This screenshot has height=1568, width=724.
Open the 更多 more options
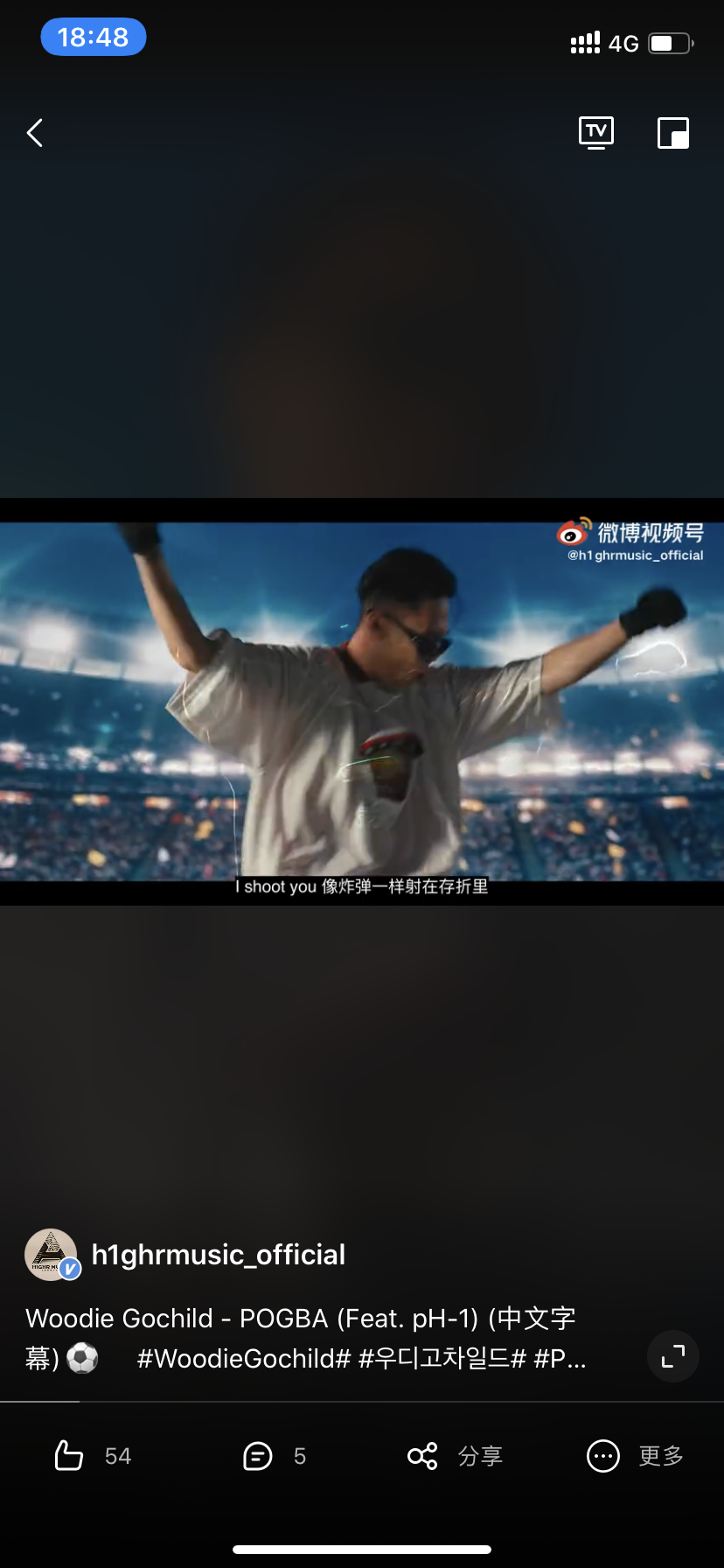(x=636, y=1456)
